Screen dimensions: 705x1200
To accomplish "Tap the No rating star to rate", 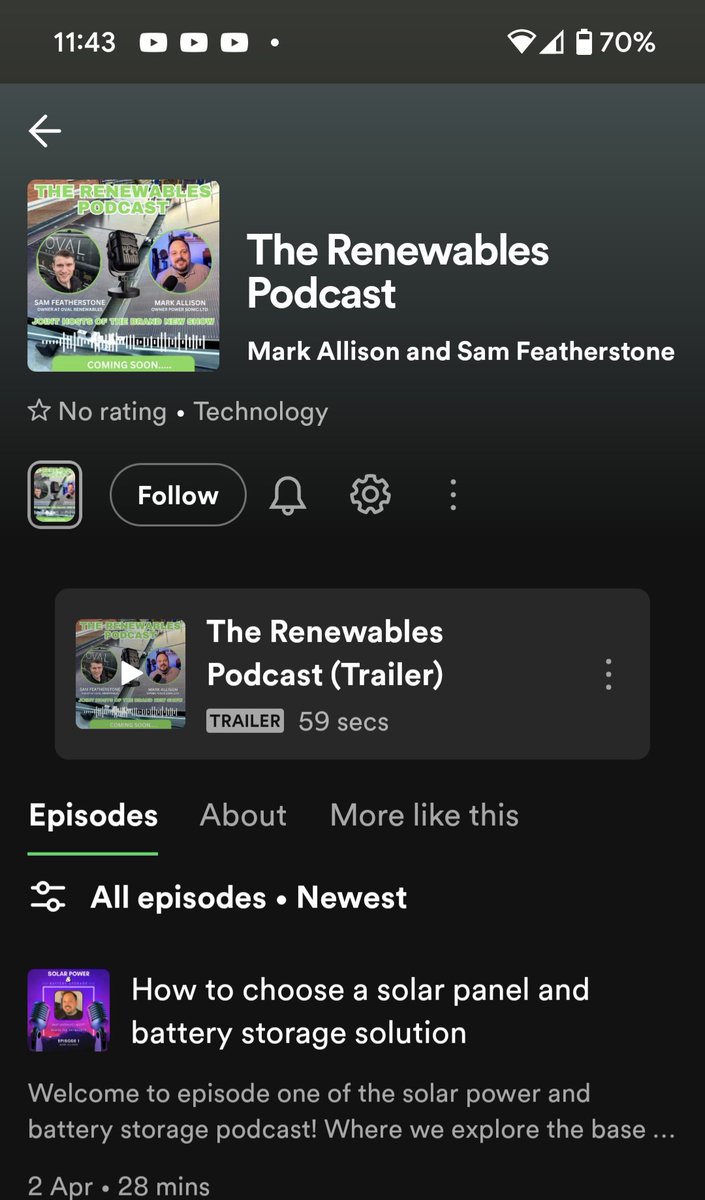I will point(38,412).
